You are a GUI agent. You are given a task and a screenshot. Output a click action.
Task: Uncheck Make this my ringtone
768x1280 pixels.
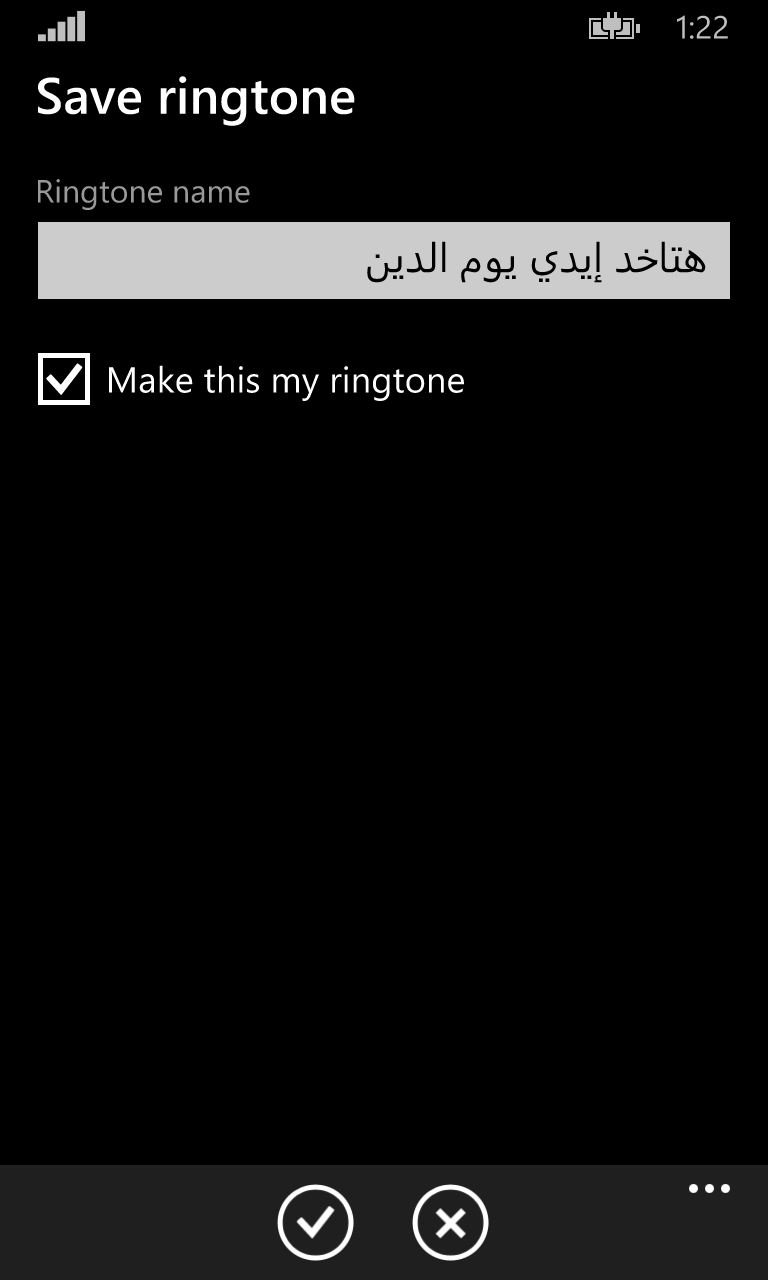coord(64,380)
